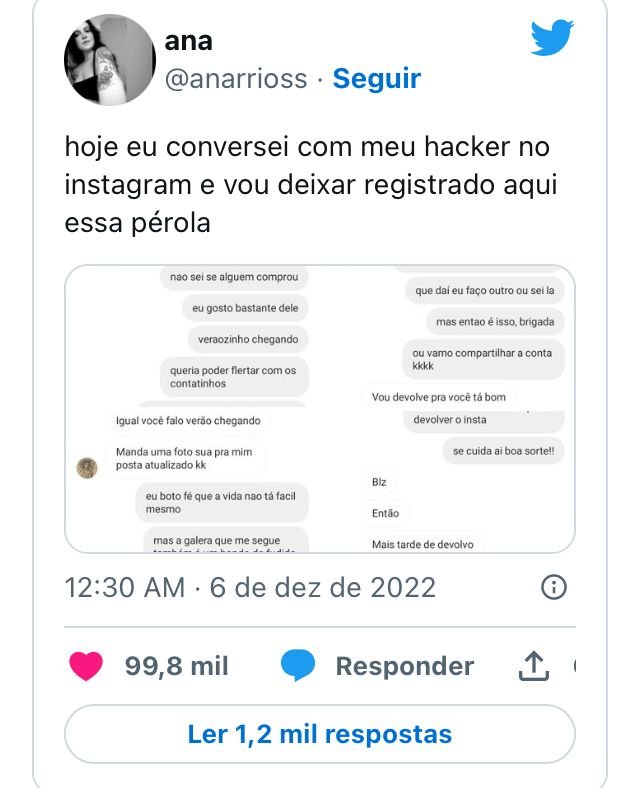Open the tweet info icon

coord(553,587)
